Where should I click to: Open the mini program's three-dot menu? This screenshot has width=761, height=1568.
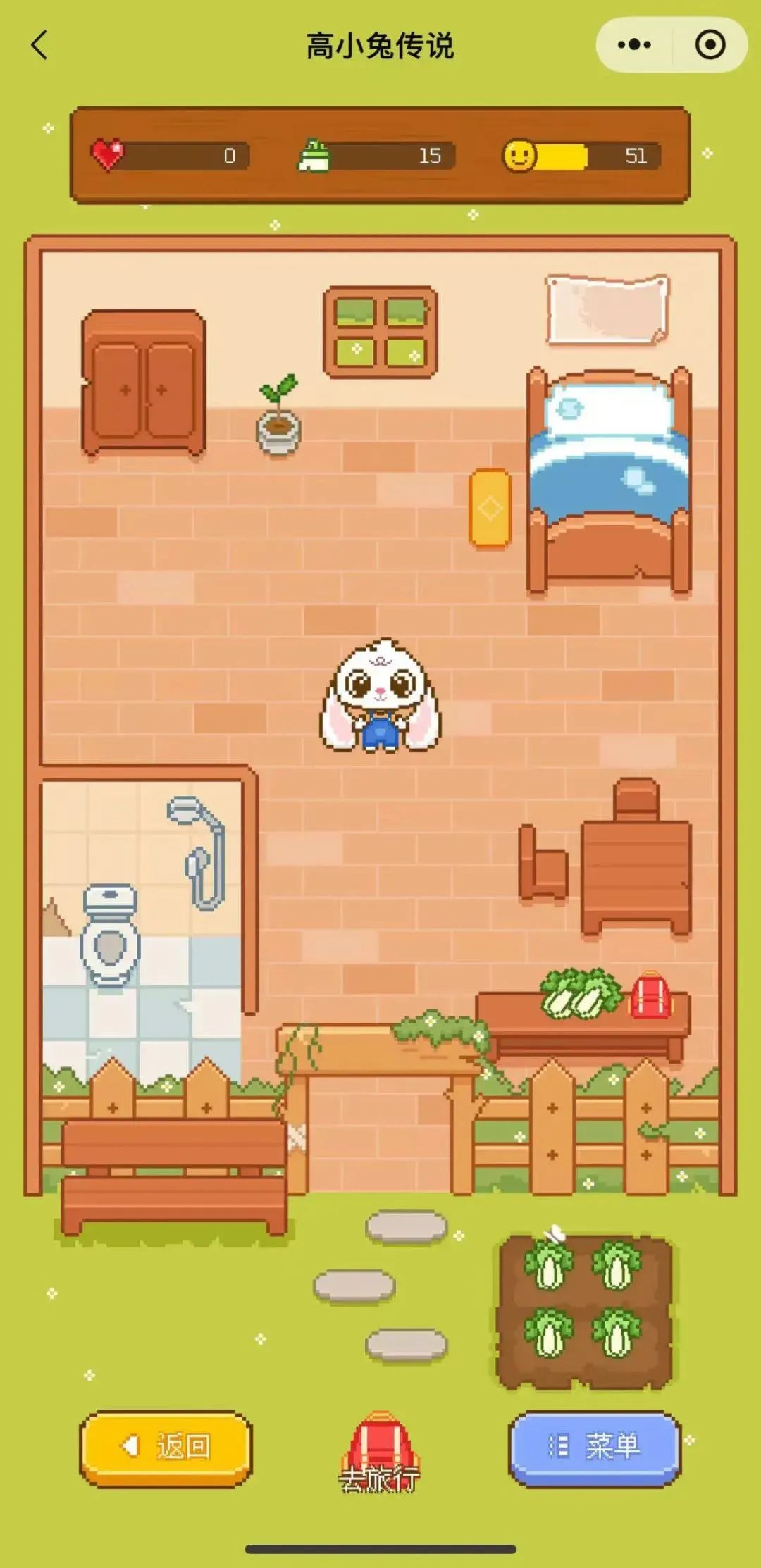pyautogui.click(x=634, y=45)
